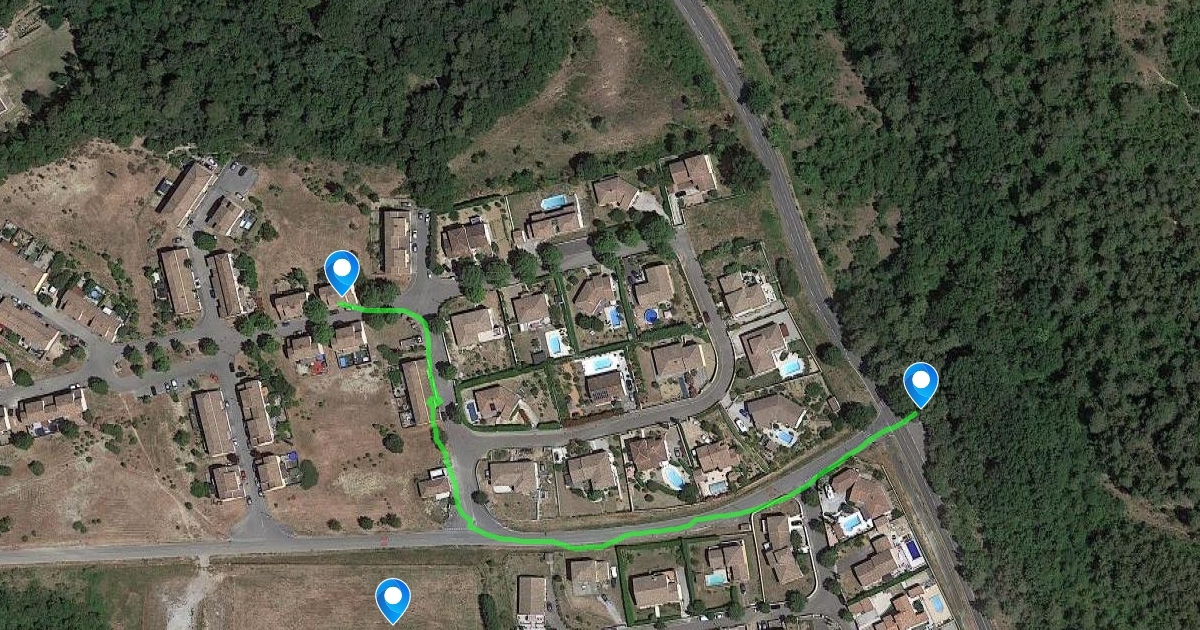The height and width of the screenshot is (630, 1200).
Task: Select the route pin beside the housing cluster
Action: click(x=342, y=269)
